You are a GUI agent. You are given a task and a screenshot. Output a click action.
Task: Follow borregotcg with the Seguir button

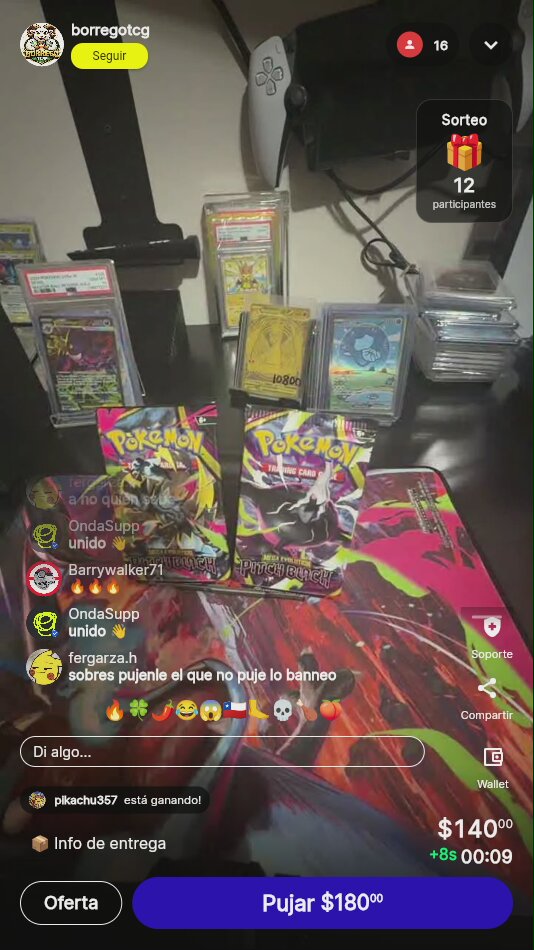[109, 56]
